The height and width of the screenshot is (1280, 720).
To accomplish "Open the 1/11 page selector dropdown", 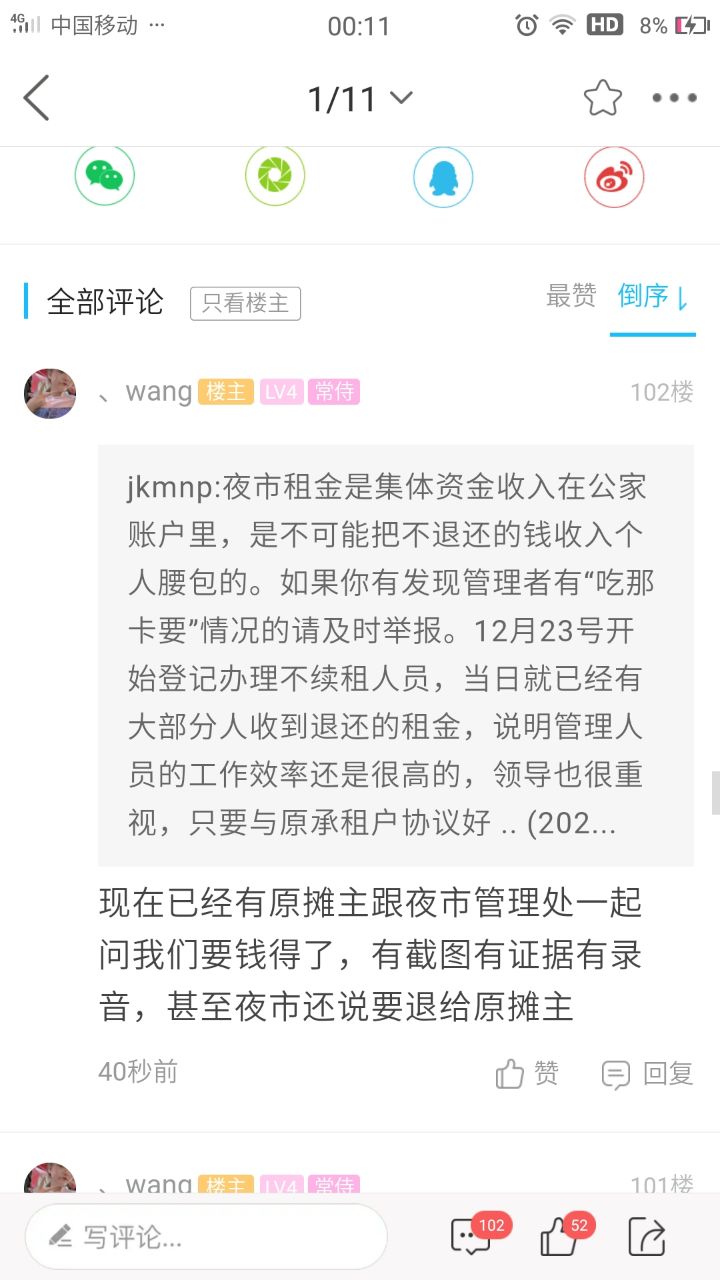I will 360,98.
